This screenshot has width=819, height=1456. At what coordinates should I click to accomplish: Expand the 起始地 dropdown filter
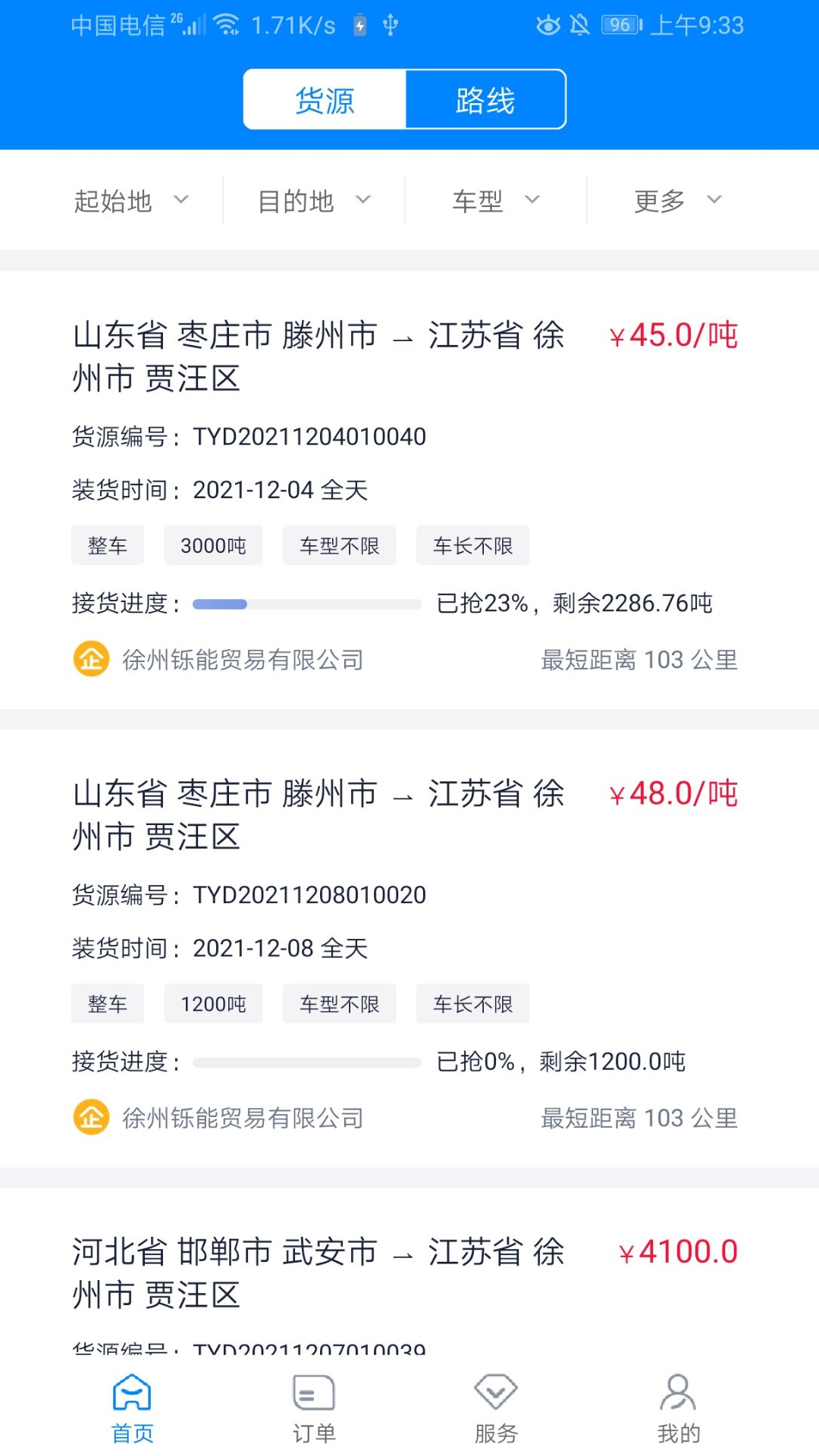click(131, 201)
